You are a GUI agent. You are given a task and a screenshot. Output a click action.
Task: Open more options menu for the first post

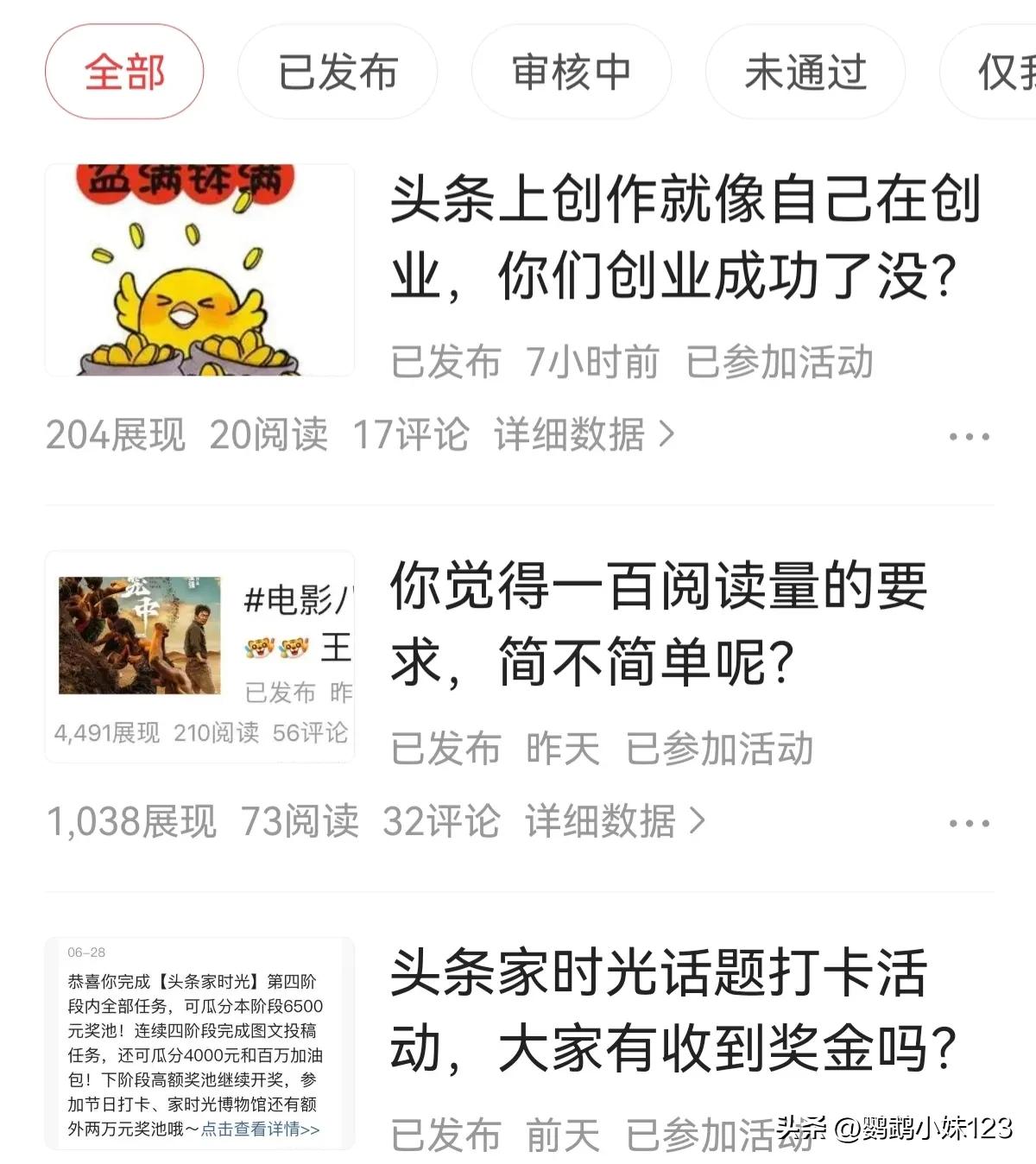970,436
